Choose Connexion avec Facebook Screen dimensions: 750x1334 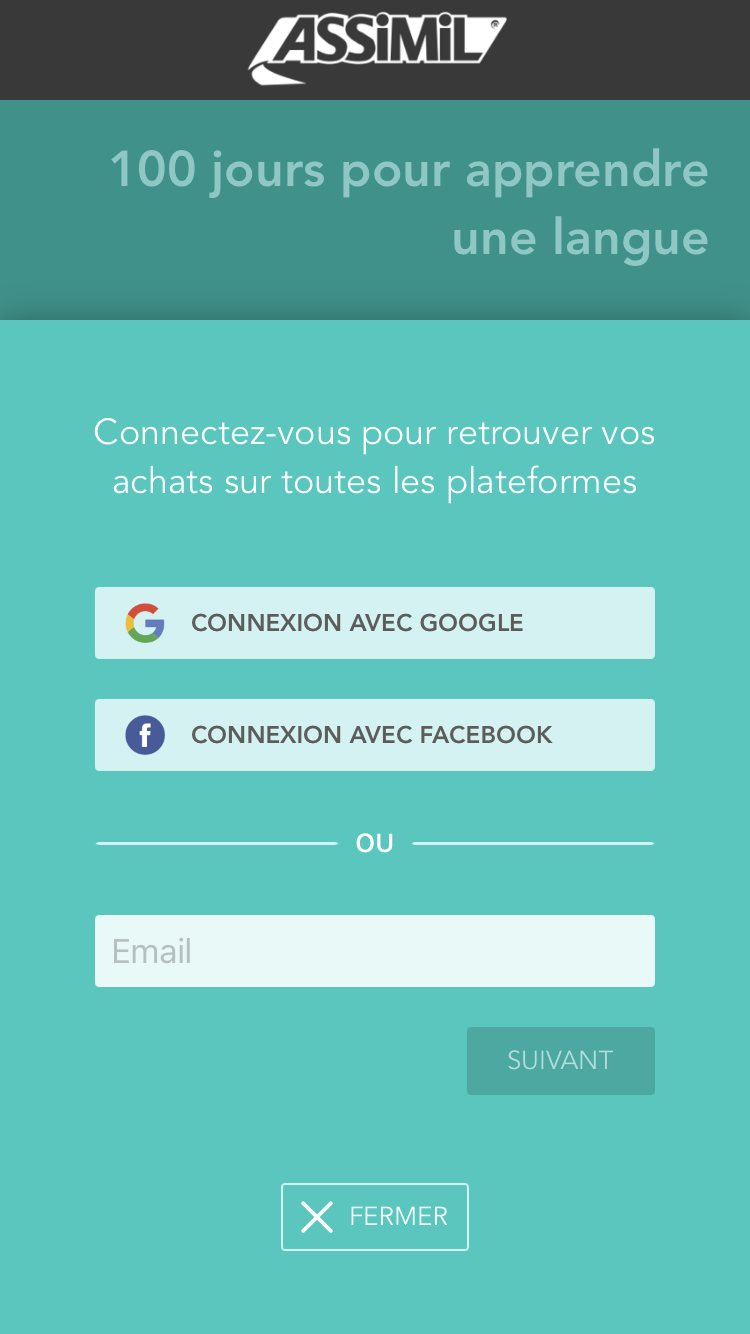click(x=374, y=735)
